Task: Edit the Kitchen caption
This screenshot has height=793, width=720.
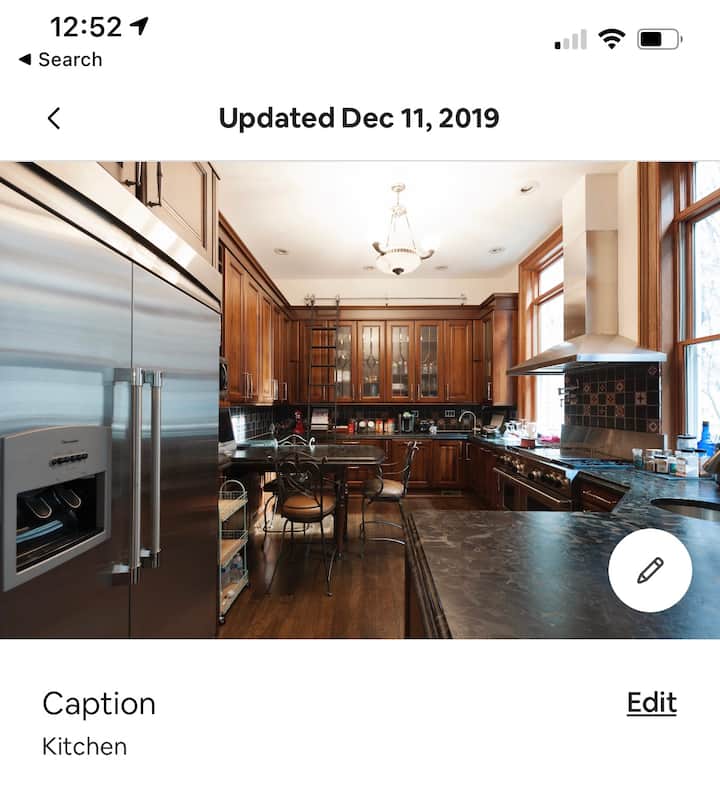Action: pyautogui.click(x=651, y=703)
